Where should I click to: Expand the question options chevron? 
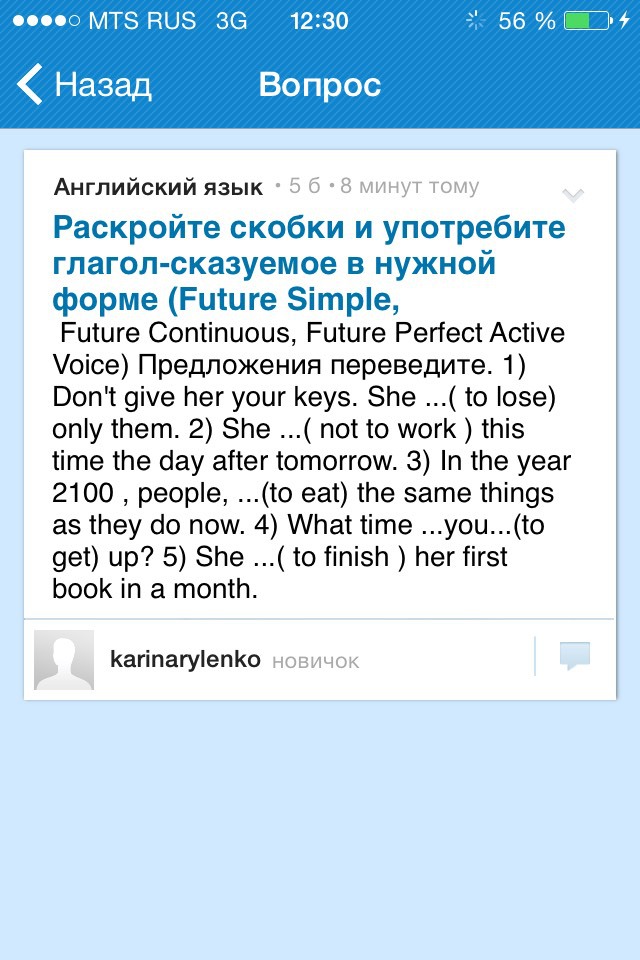[x=573, y=194]
